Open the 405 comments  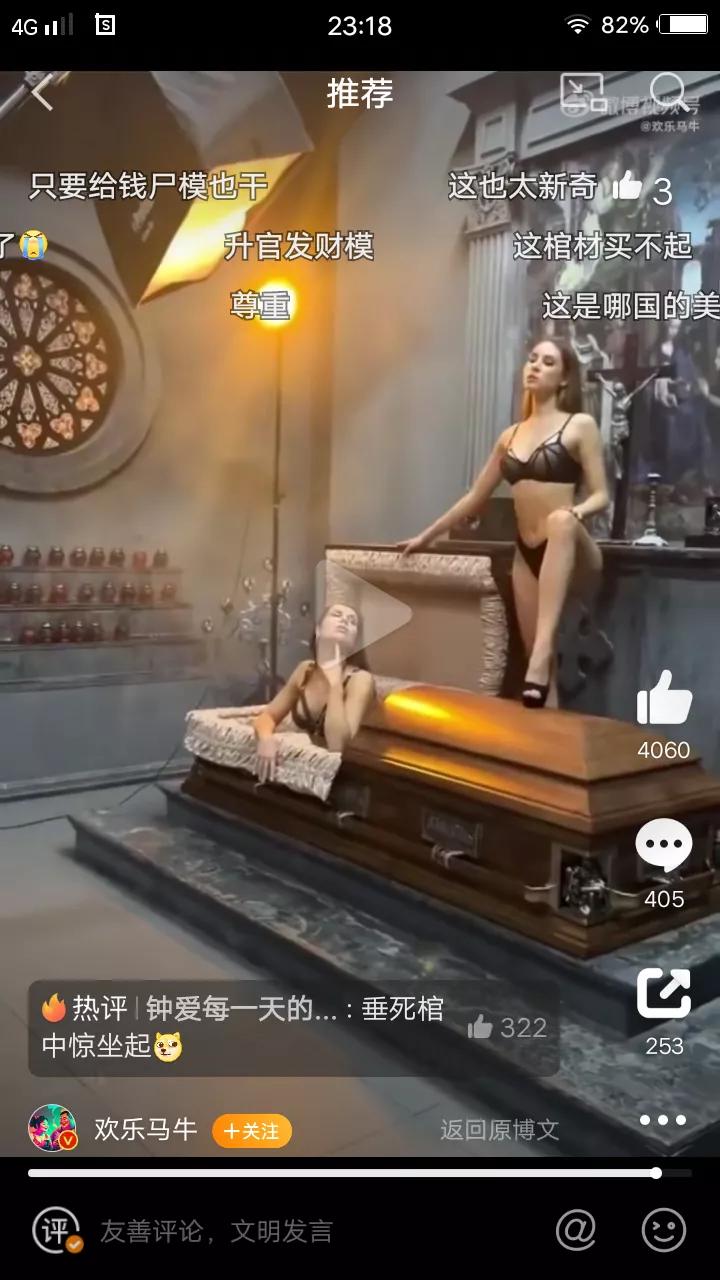664,846
